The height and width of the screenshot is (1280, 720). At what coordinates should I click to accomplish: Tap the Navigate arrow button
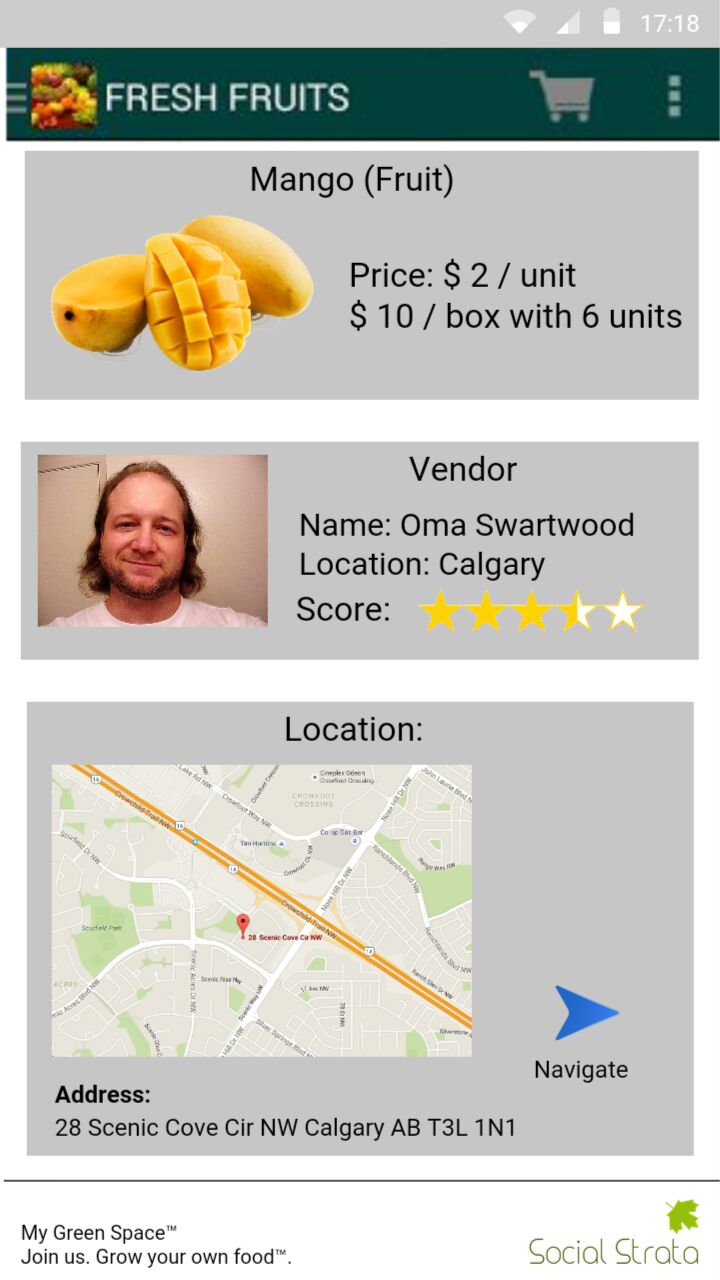click(587, 1013)
